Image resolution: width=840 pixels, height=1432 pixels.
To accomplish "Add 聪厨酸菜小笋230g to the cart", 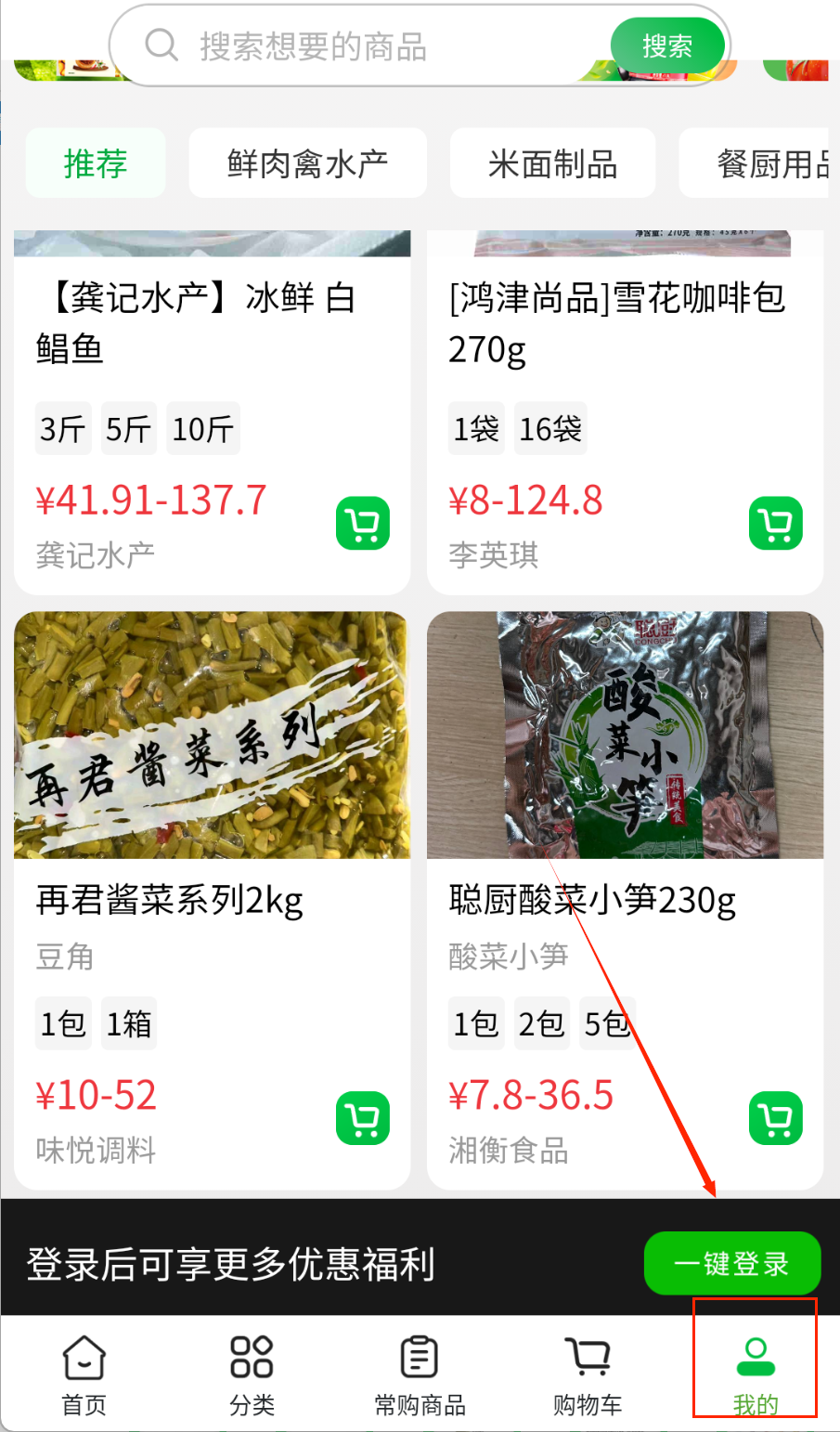I will tap(776, 1118).
